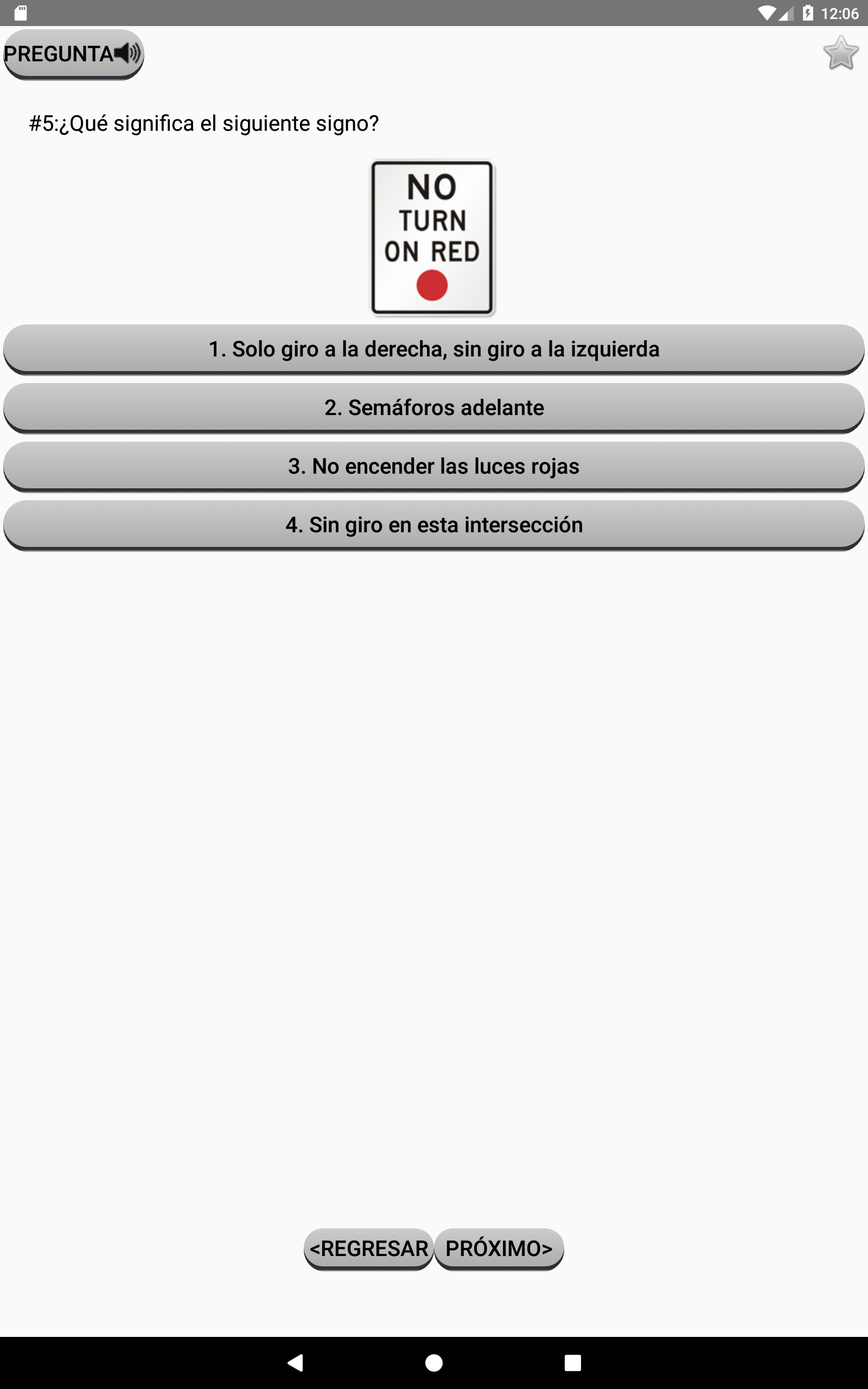This screenshot has height=1389, width=868.
Task: Go to previous question with REGRESAR
Action: (x=368, y=1249)
